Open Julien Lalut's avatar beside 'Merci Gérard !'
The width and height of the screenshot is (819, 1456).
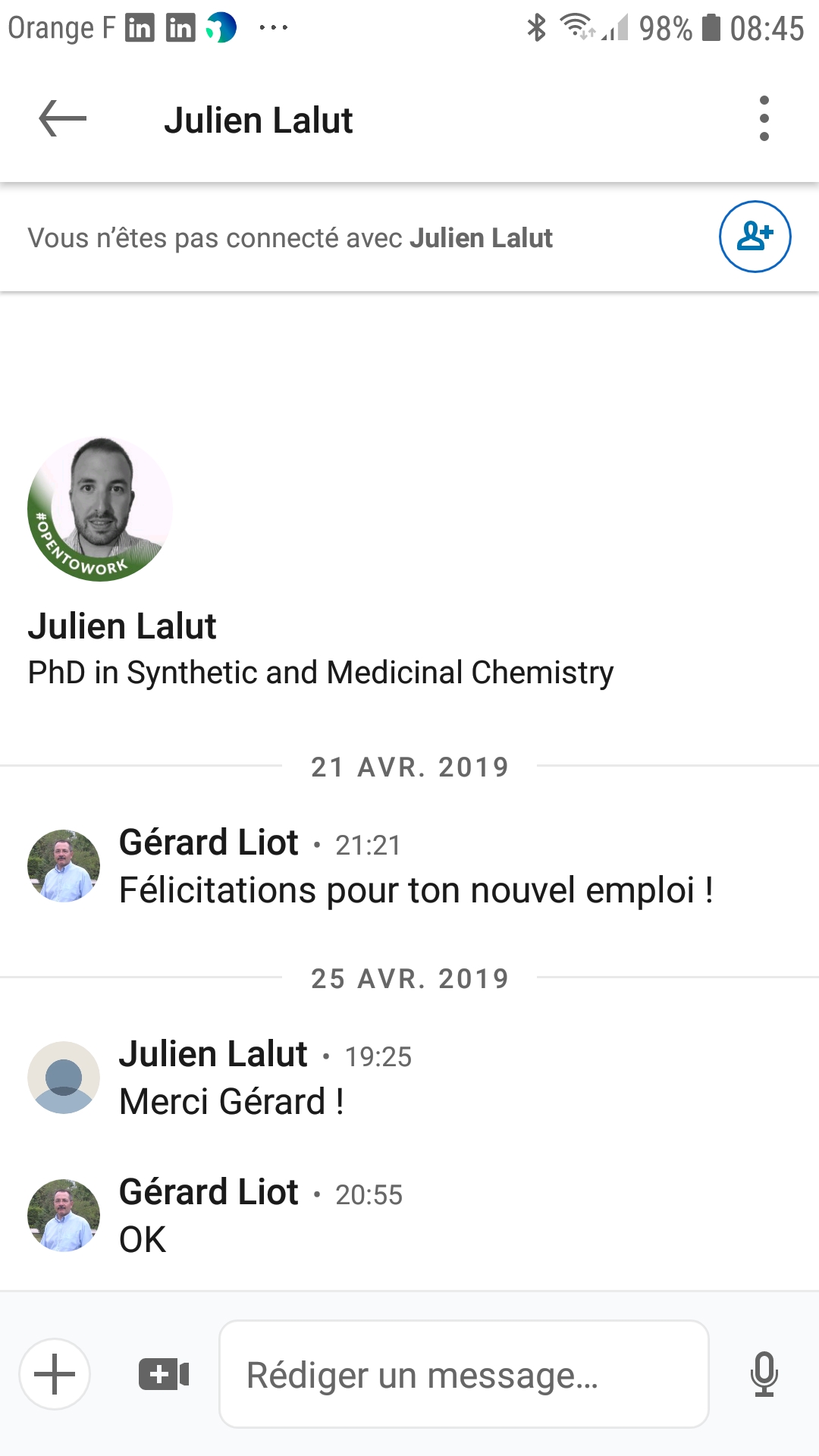point(64,1077)
